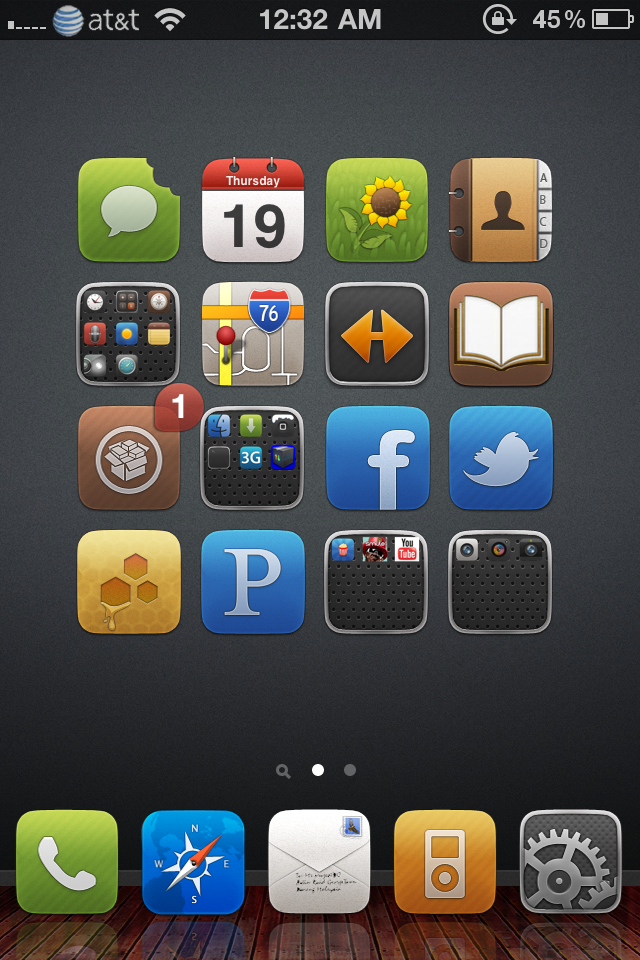Open the honeycomb app
This screenshot has height=960, width=640.
point(129,582)
